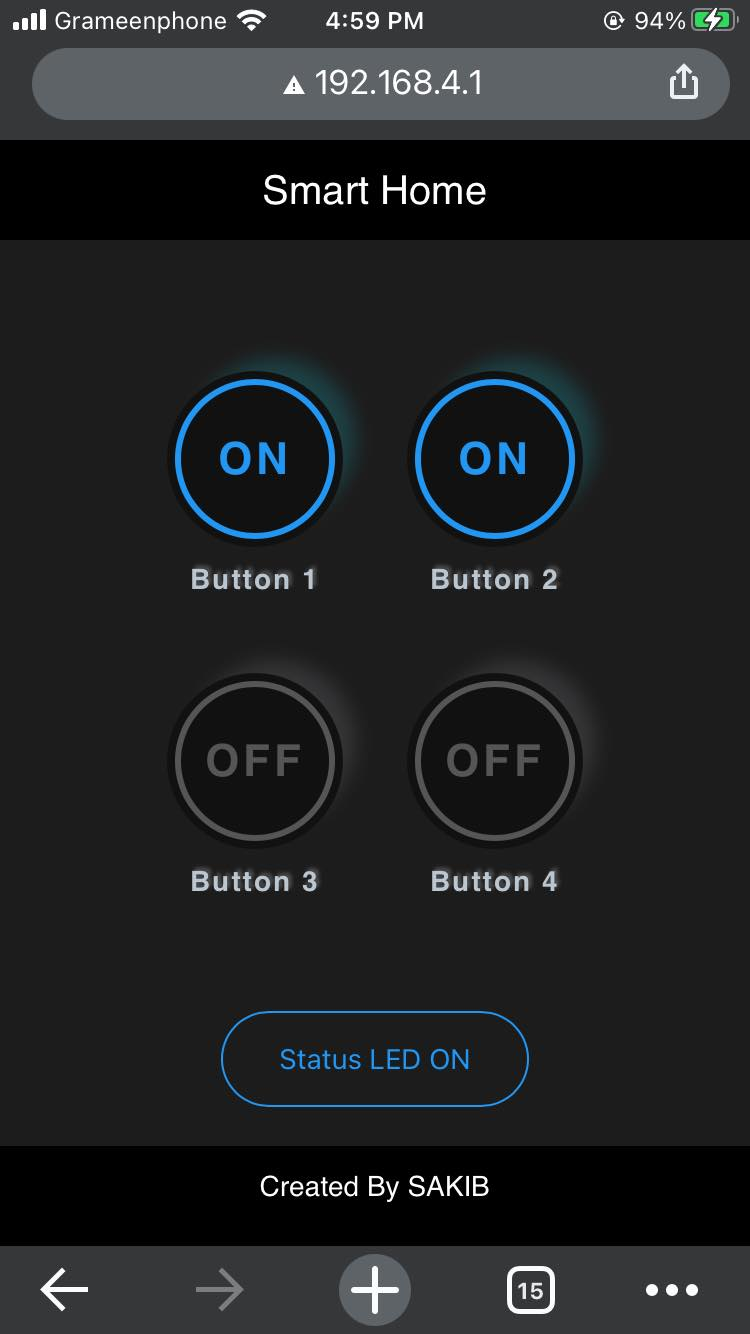Share the page from the address bar
Image resolution: width=750 pixels, height=1334 pixels.
tap(683, 83)
